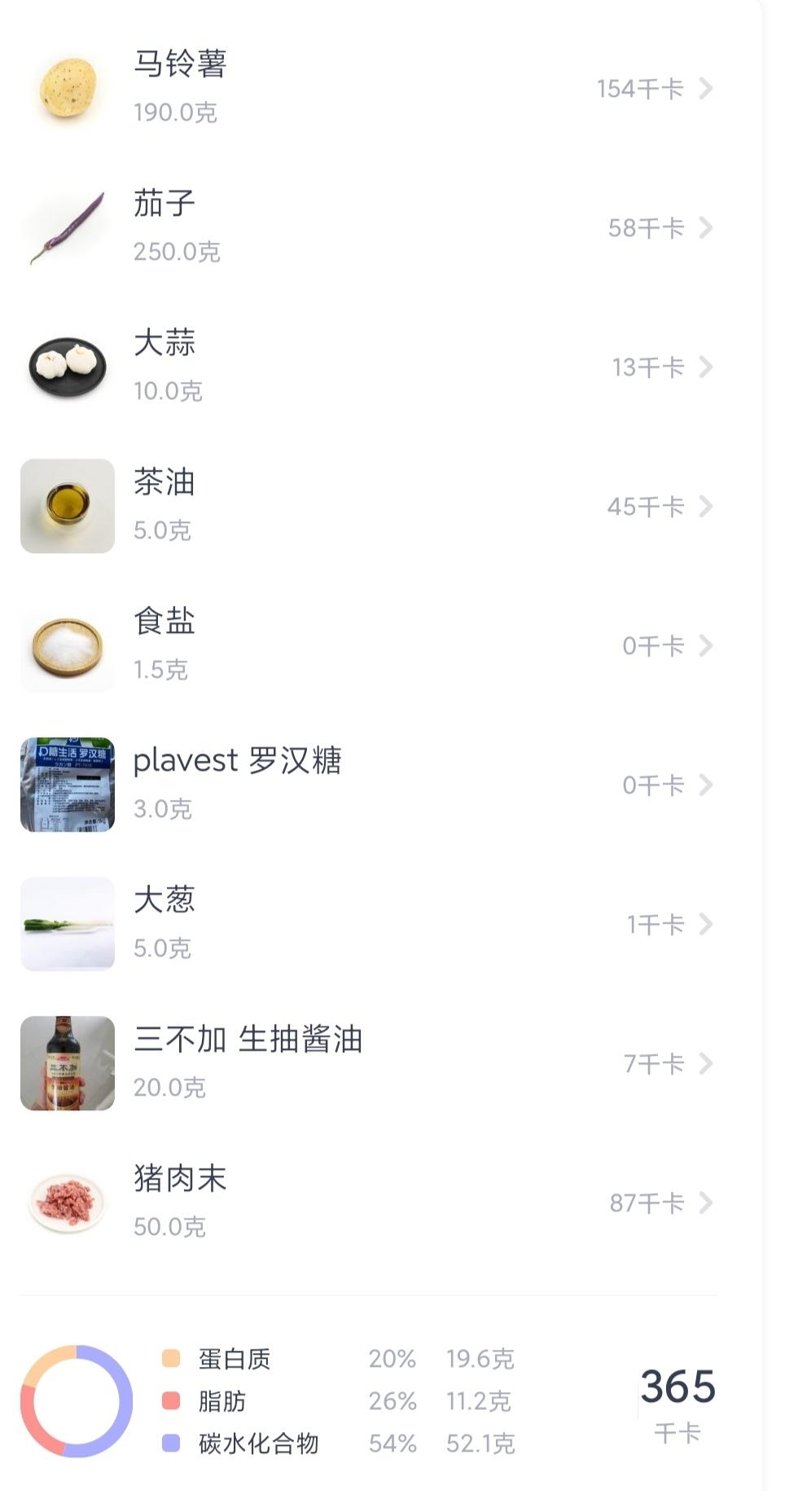Screen dimensions: 785x1512
Task: Expand the 食盐 entry chevron
Action: [x=707, y=644]
